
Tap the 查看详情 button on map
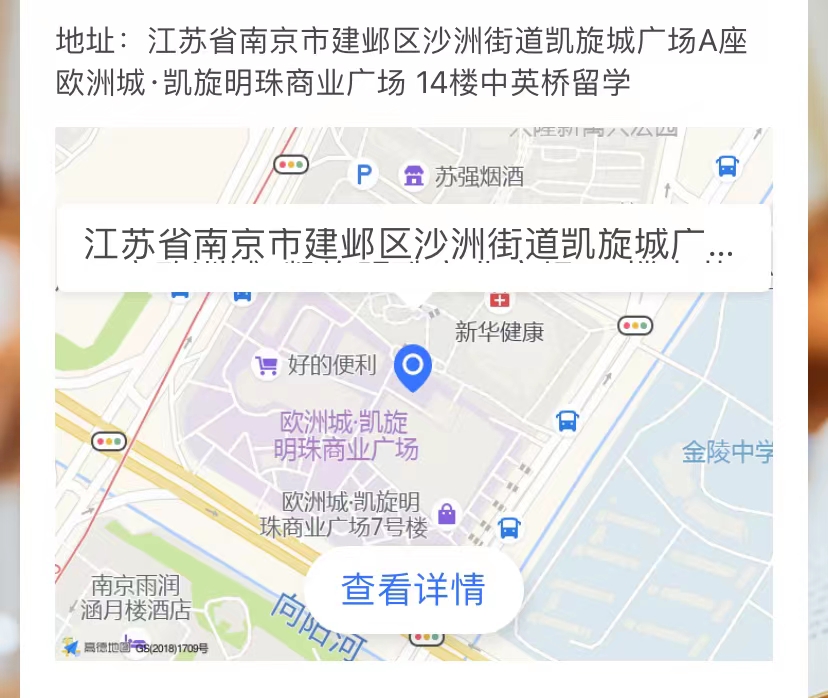click(413, 589)
